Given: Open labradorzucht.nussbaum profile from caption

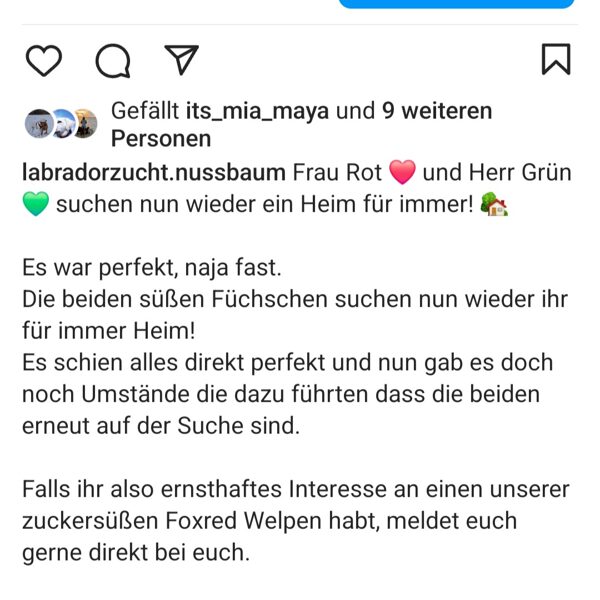Looking at the screenshot, I should pyautogui.click(x=153, y=172).
